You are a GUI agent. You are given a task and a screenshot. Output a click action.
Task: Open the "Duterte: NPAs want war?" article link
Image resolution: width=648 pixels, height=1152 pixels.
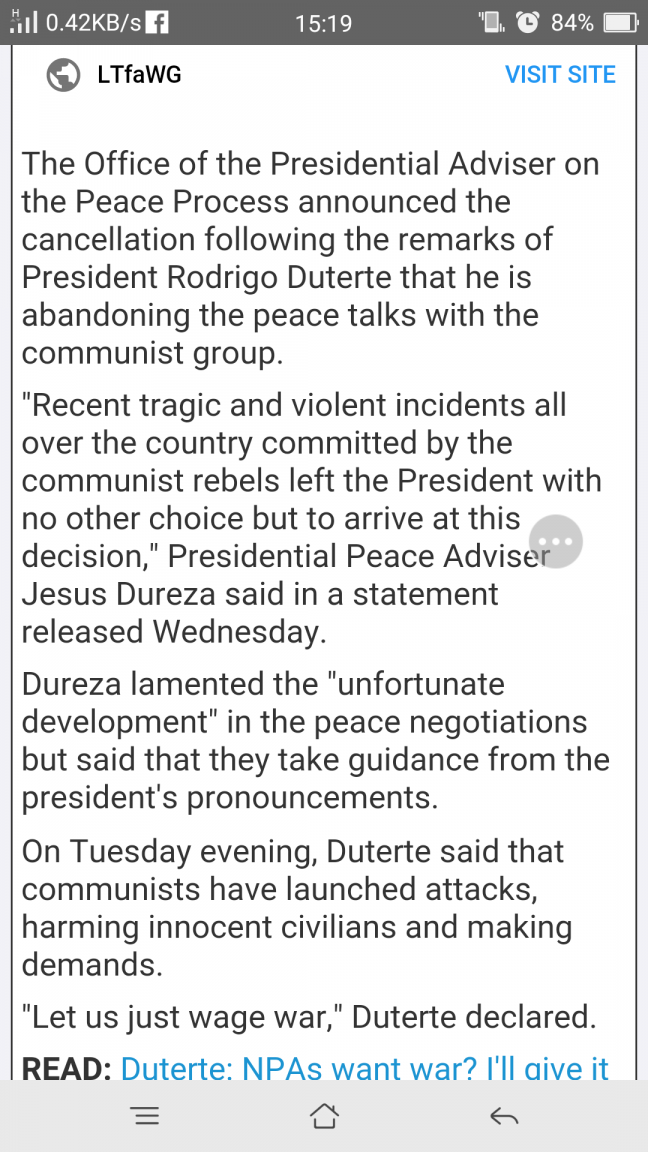click(x=364, y=1067)
